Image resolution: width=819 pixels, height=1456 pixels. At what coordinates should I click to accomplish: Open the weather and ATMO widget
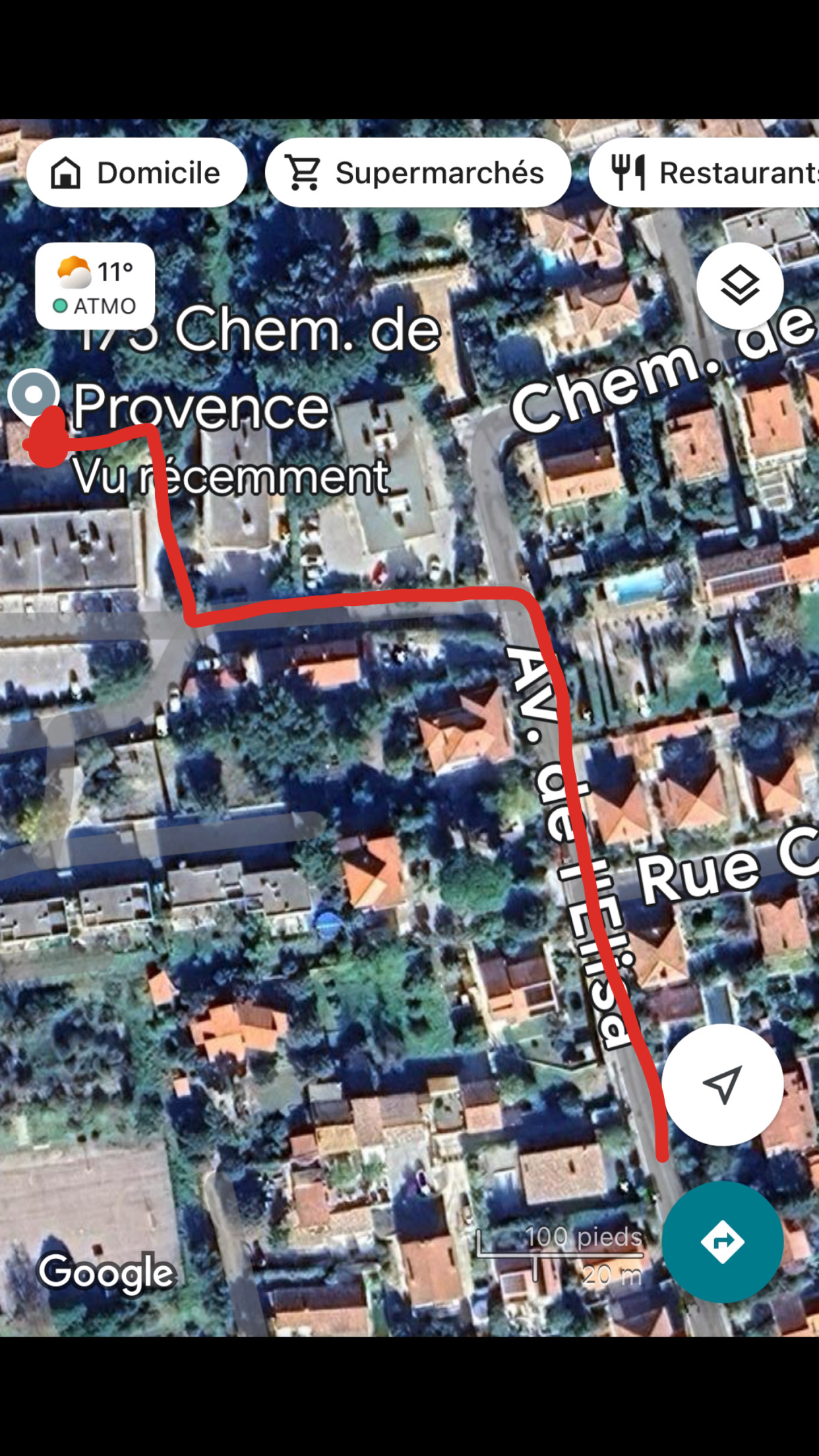coord(95,286)
